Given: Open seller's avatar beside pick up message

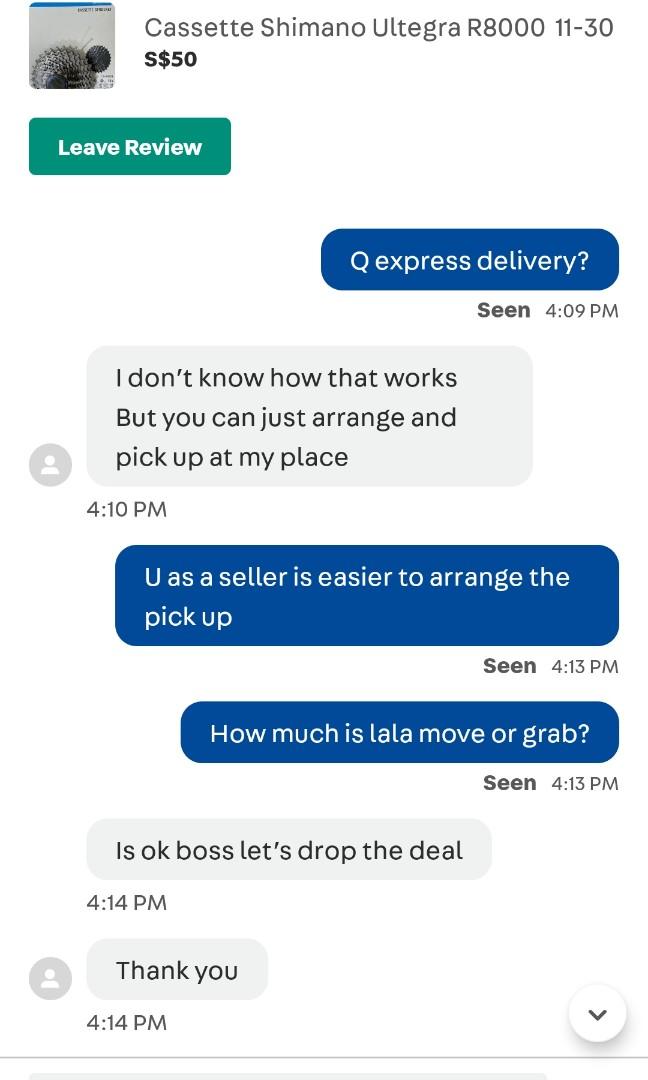Looking at the screenshot, I should tap(50, 465).
